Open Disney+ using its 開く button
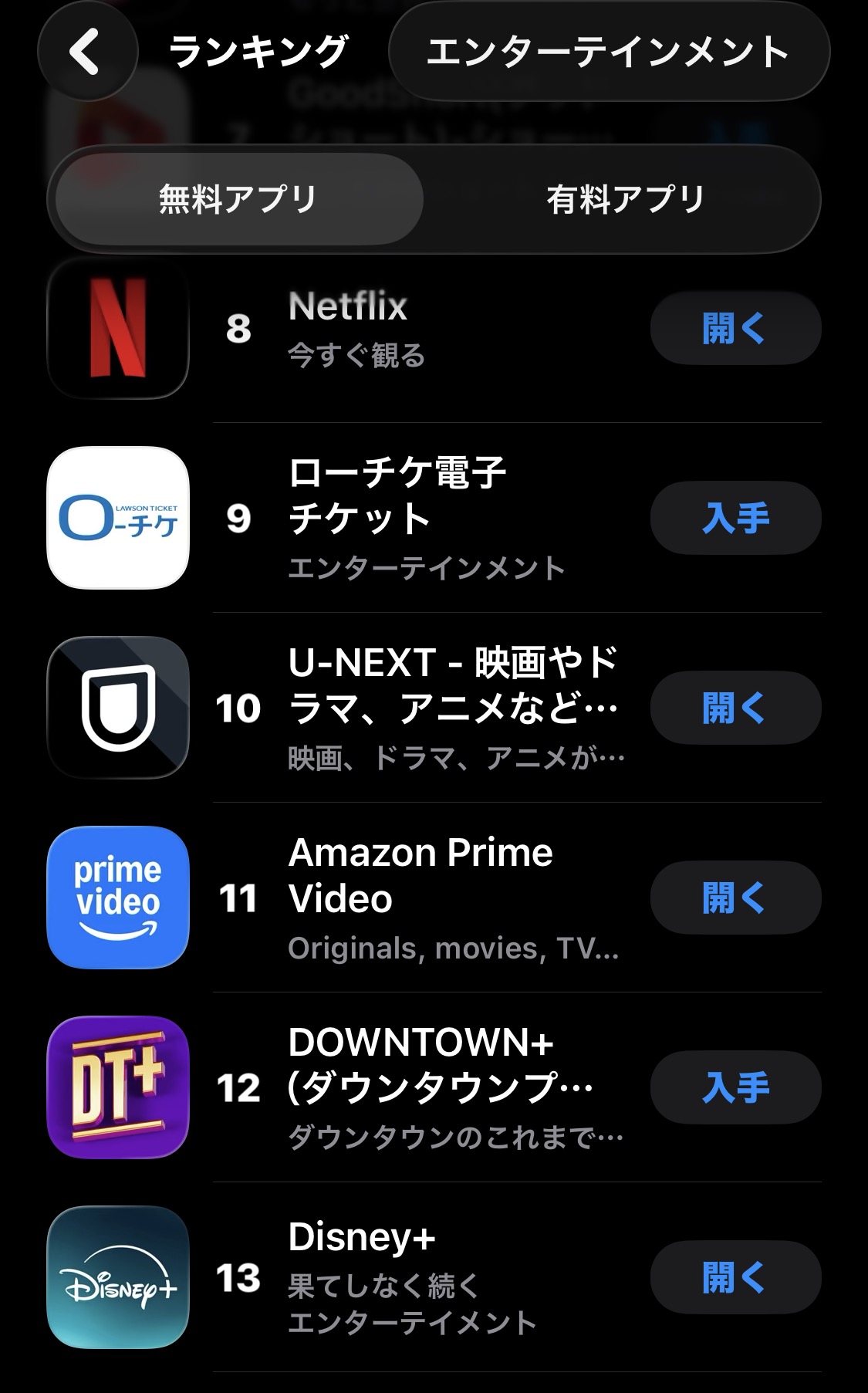The width and height of the screenshot is (868, 1393). pyautogui.click(x=735, y=1277)
